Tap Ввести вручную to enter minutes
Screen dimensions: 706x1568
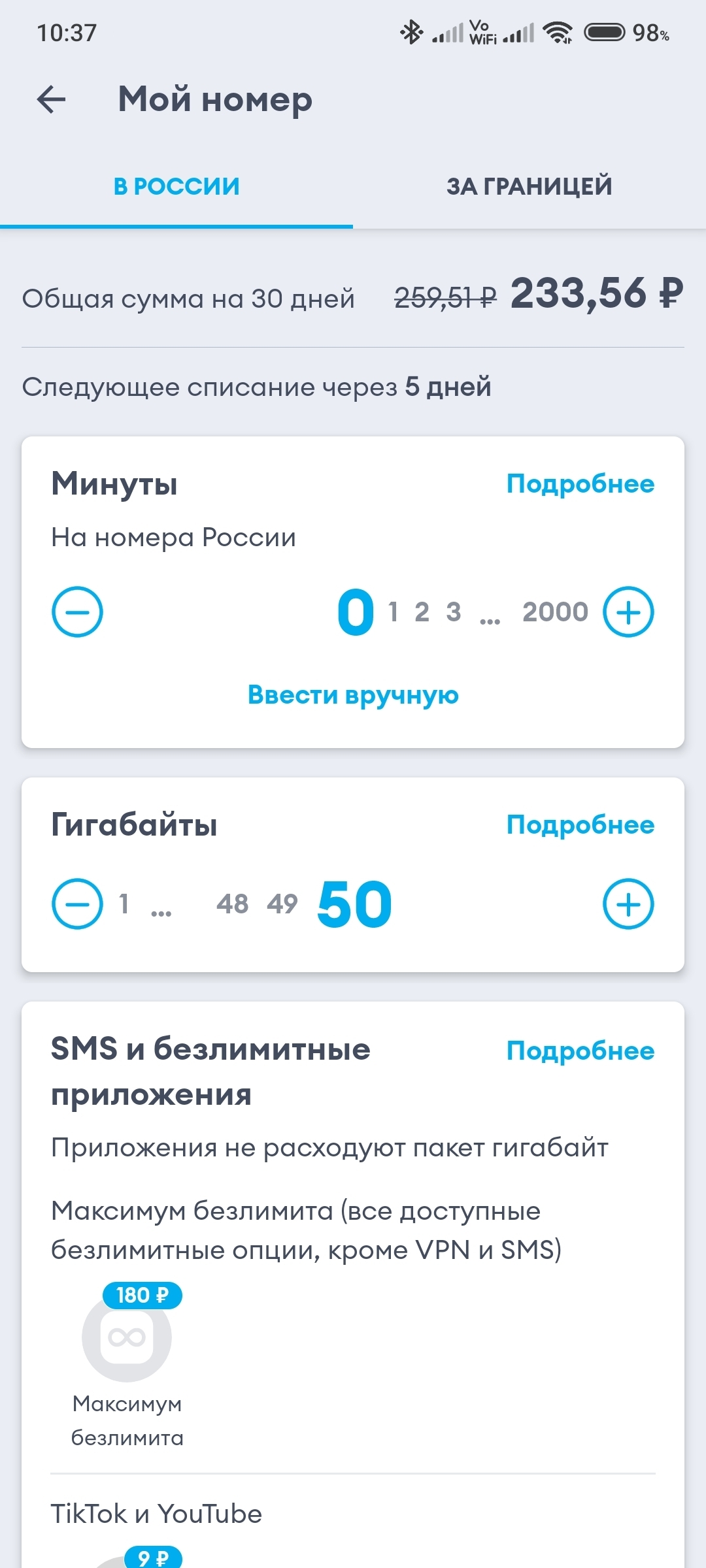click(x=353, y=694)
